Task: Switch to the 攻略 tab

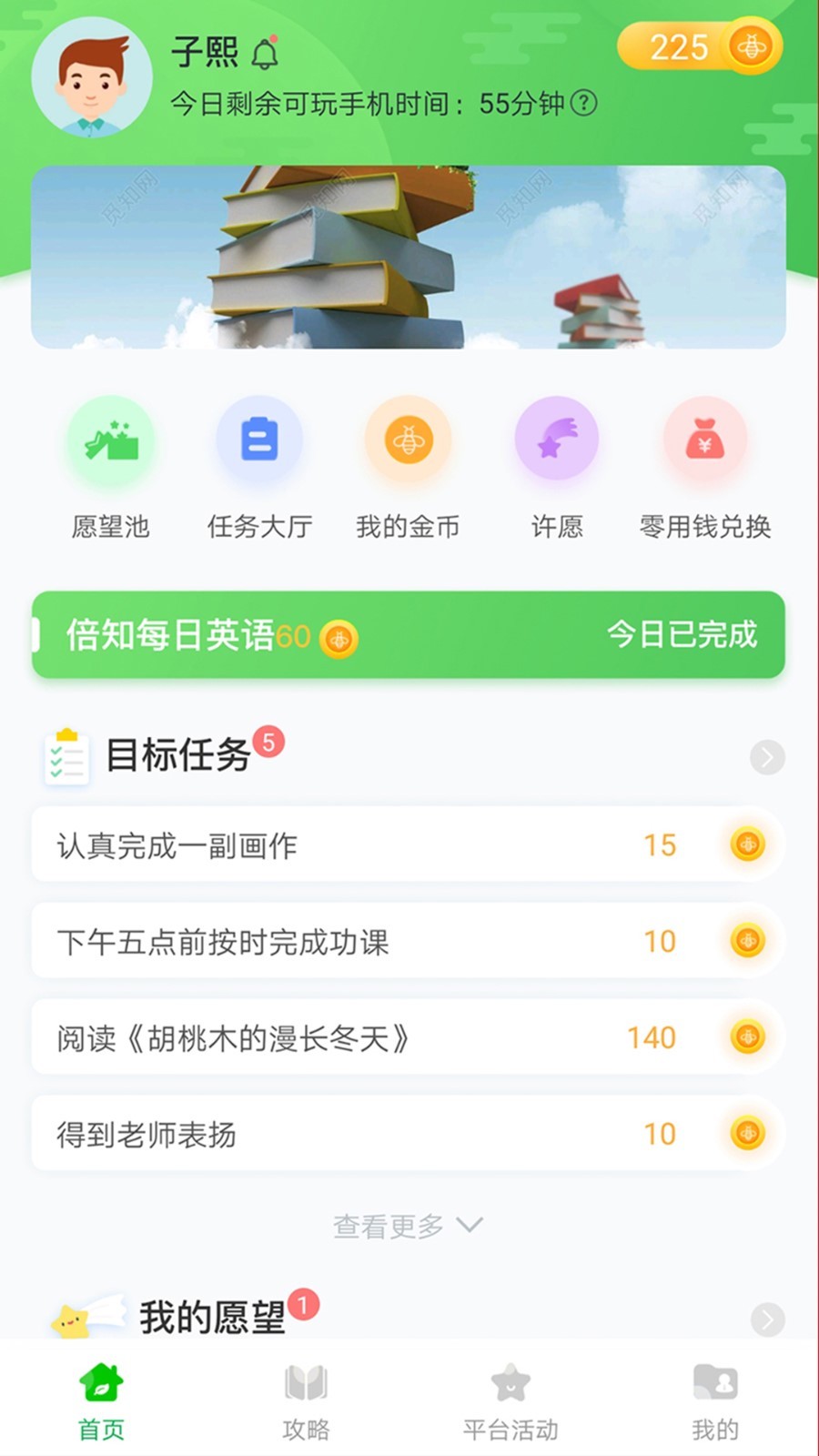Action: click(x=306, y=1401)
